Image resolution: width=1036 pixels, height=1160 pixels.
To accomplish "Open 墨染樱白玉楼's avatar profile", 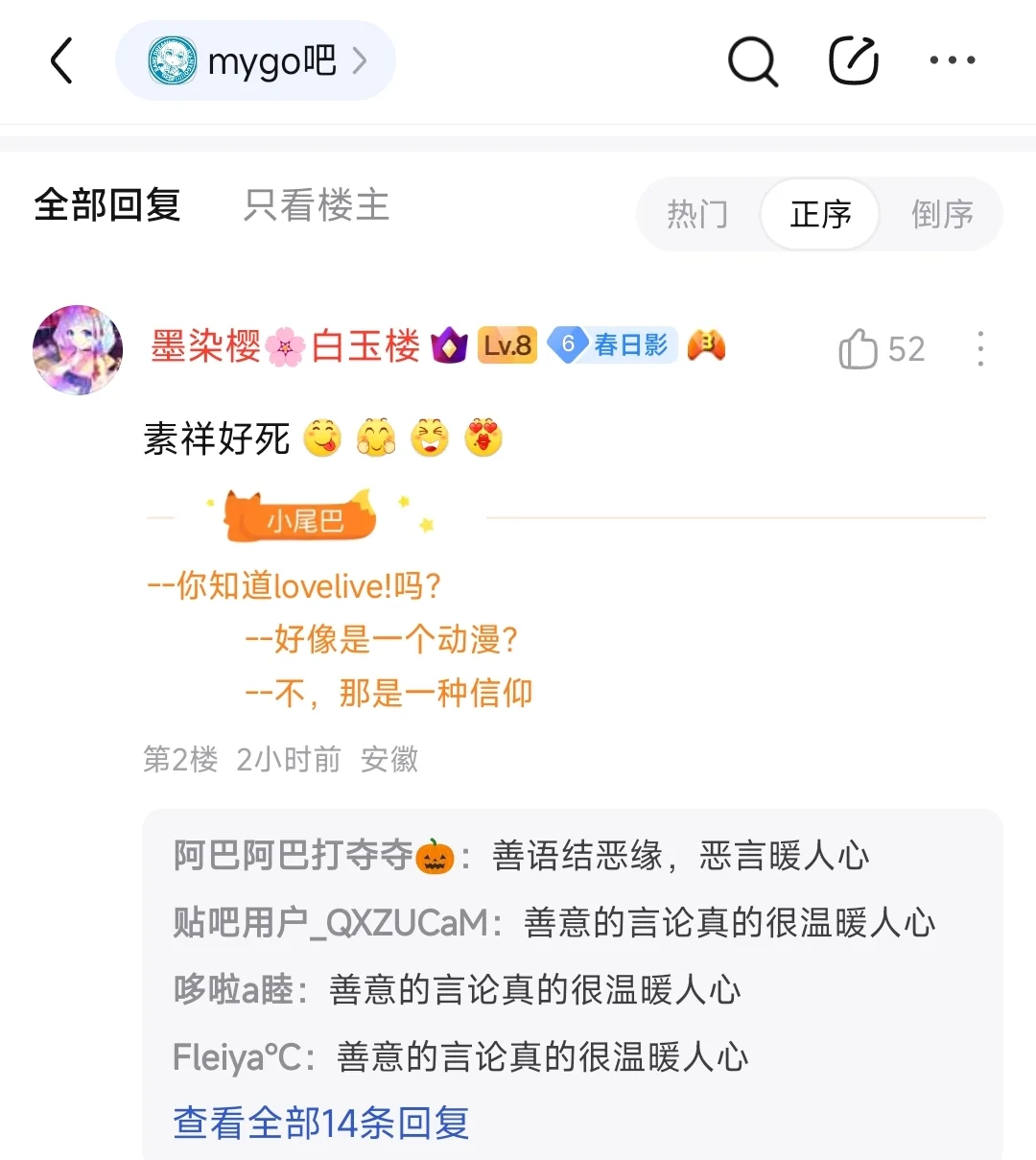I will tap(78, 350).
